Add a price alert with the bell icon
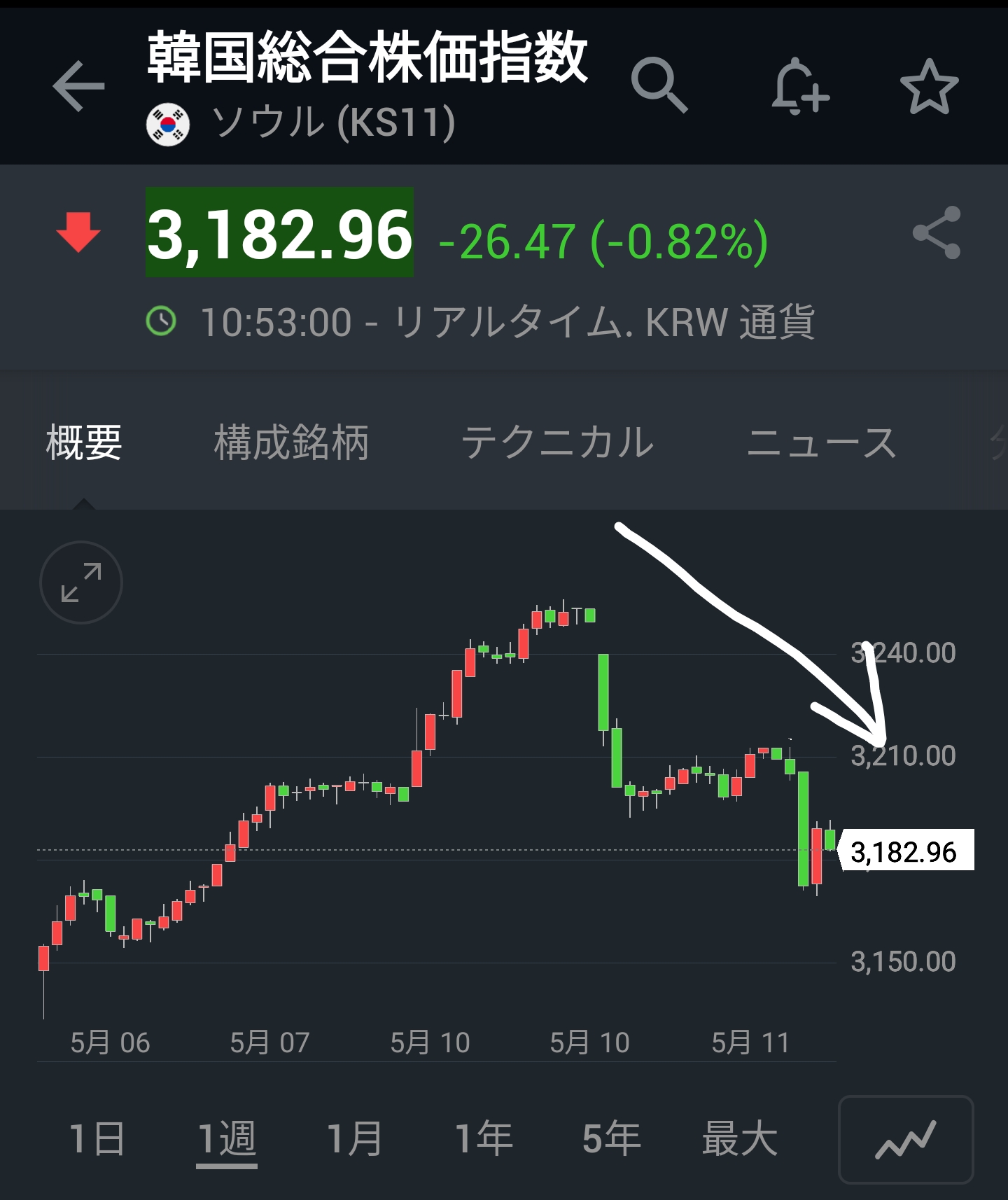Screen dimensions: 1008x1200 pyautogui.click(x=800, y=86)
